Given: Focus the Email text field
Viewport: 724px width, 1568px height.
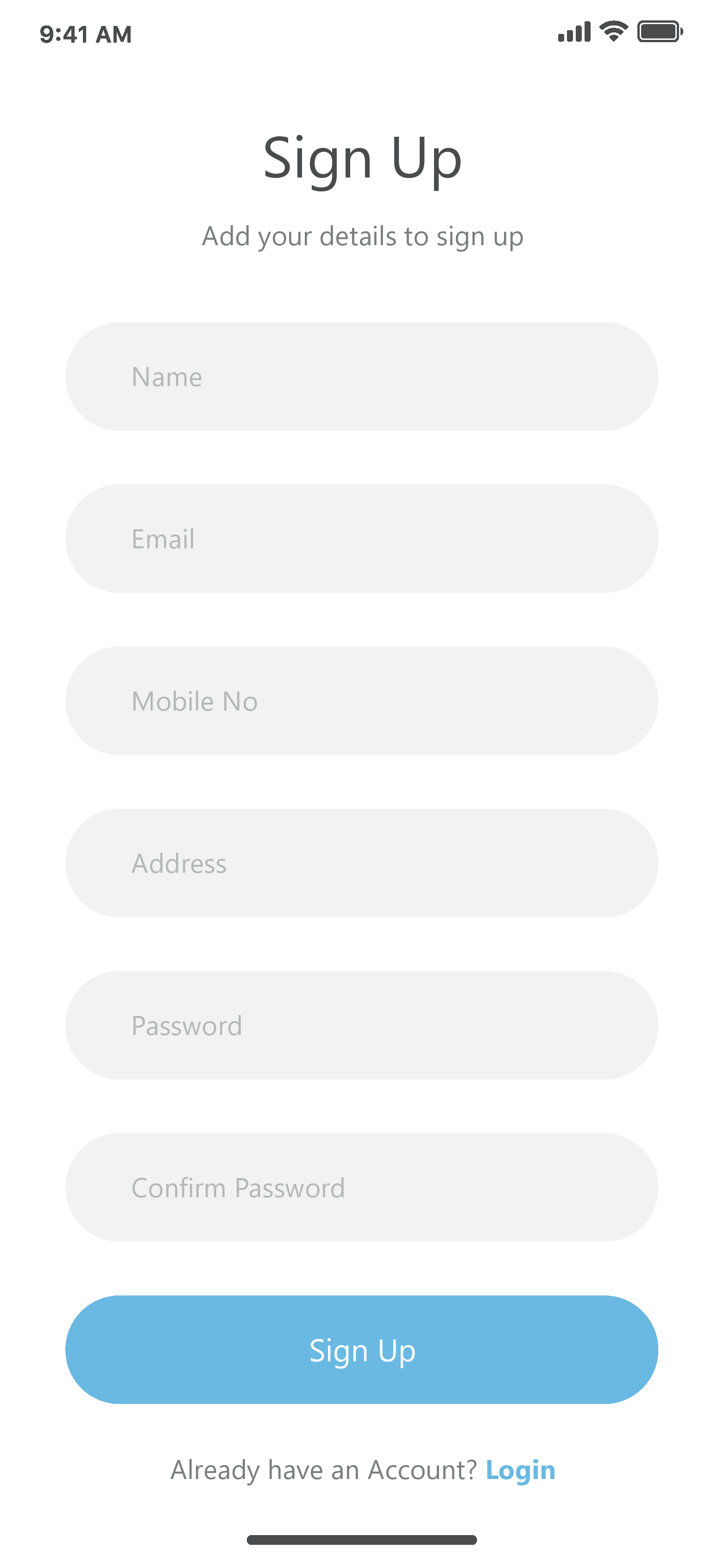Looking at the screenshot, I should point(361,539).
